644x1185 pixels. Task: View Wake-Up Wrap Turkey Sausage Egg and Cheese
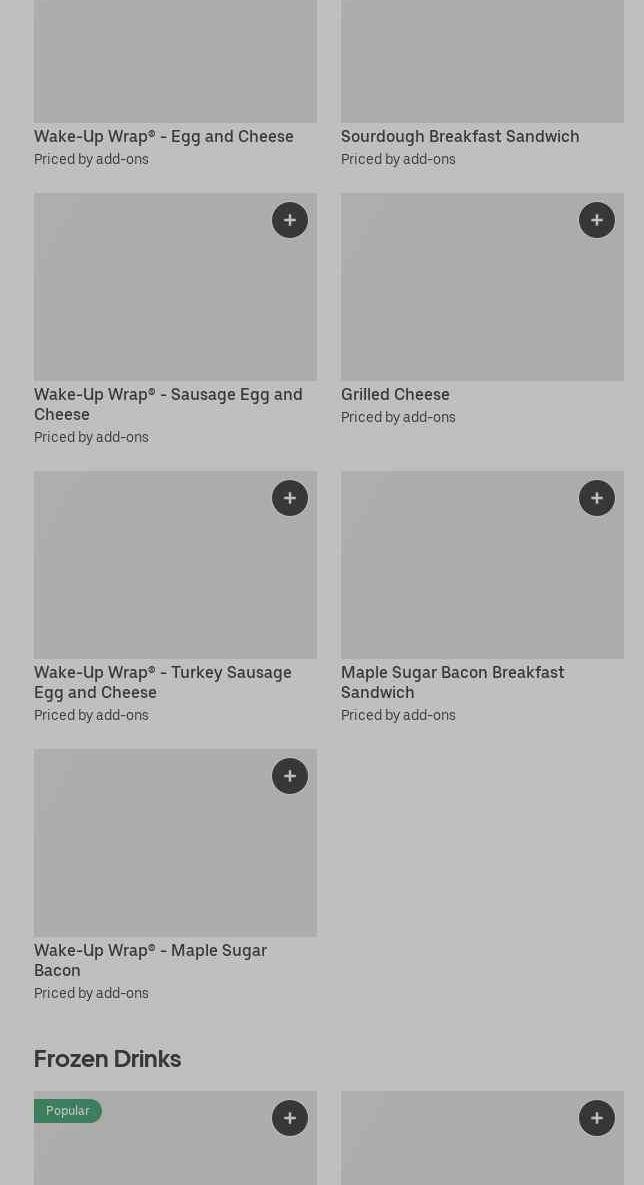click(x=163, y=681)
